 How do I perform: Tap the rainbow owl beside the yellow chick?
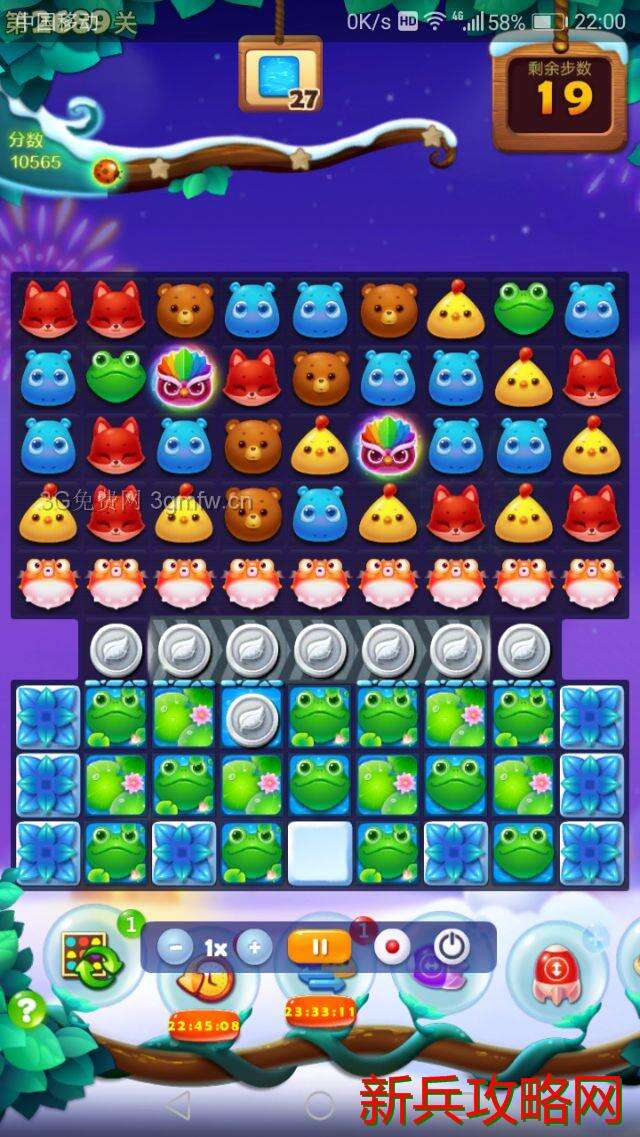click(x=388, y=445)
